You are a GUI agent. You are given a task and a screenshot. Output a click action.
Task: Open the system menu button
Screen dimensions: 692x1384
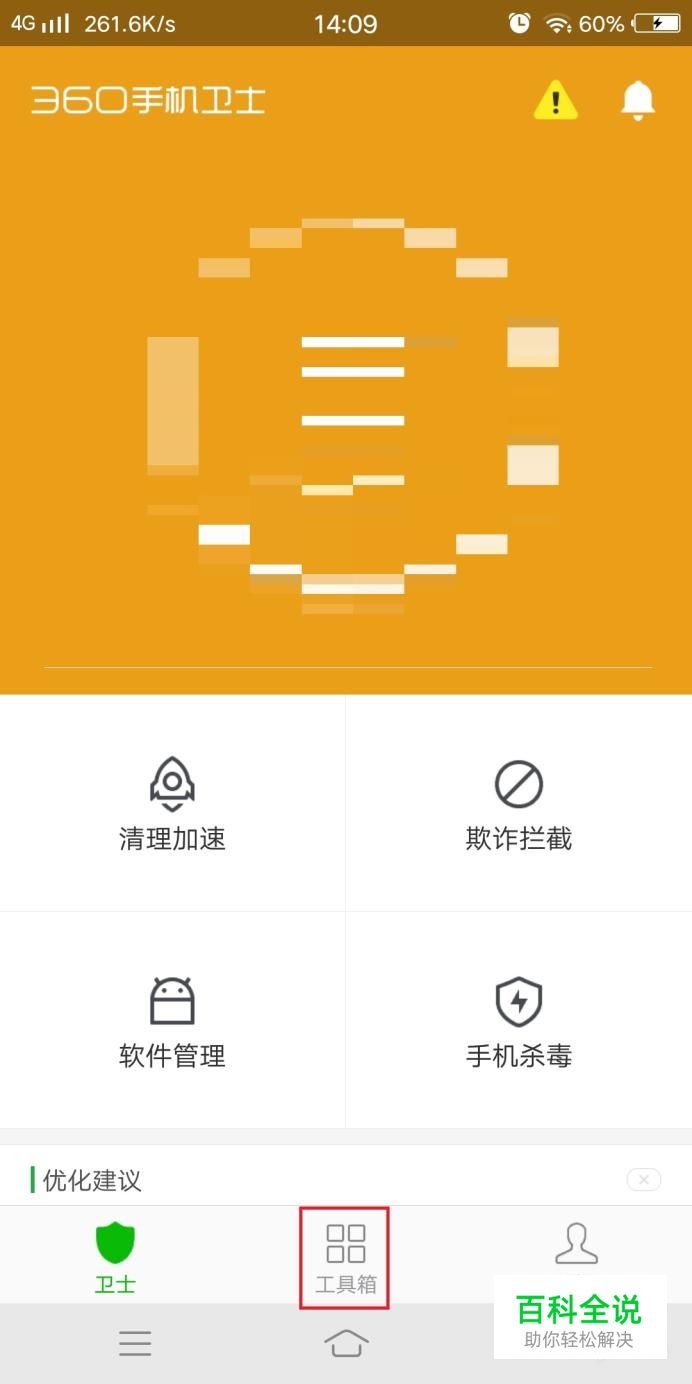[x=135, y=1343]
